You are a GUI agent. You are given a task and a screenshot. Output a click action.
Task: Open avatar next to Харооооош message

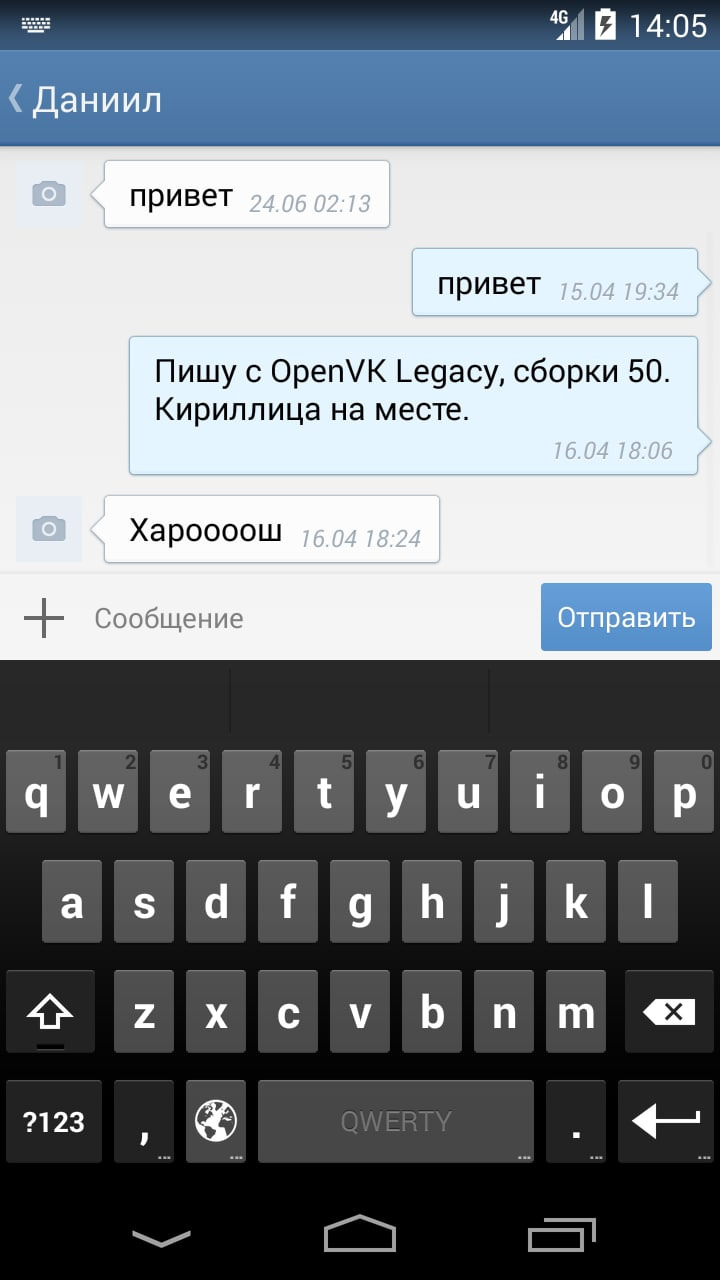pyautogui.click(x=49, y=529)
